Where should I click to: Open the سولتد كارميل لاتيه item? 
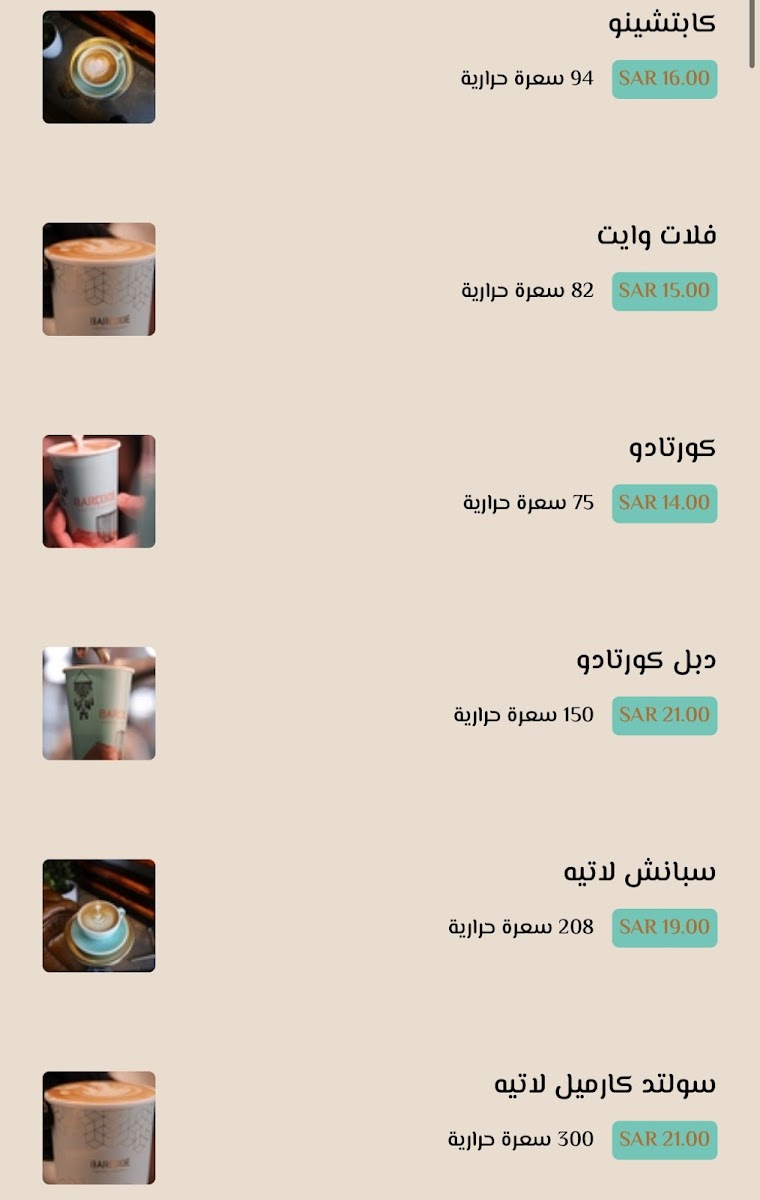click(605, 1084)
